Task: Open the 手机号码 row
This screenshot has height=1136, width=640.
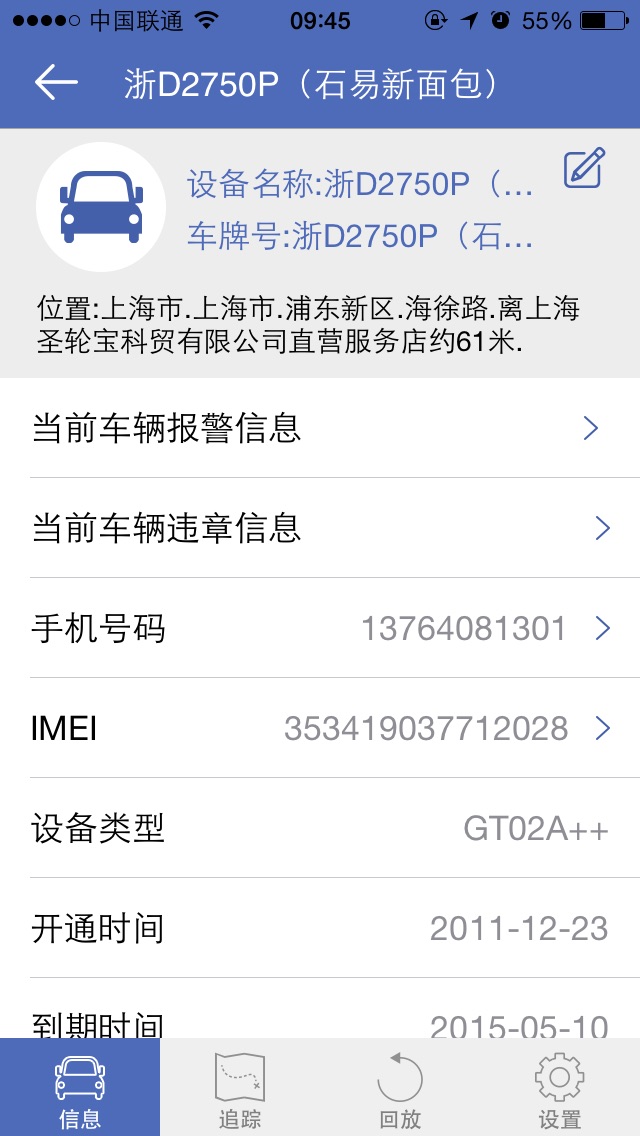Action: (x=320, y=628)
